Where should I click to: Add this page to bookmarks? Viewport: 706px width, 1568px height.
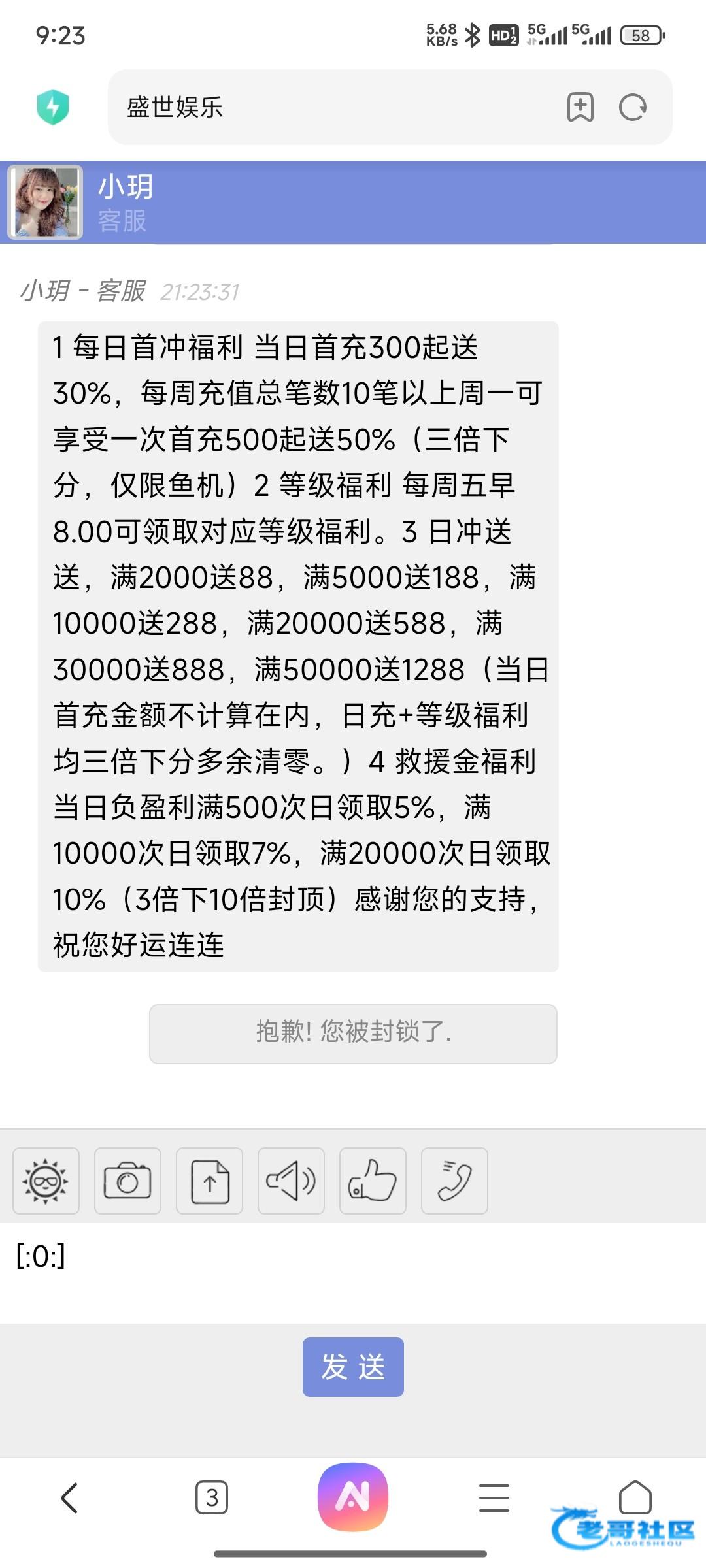(x=580, y=107)
